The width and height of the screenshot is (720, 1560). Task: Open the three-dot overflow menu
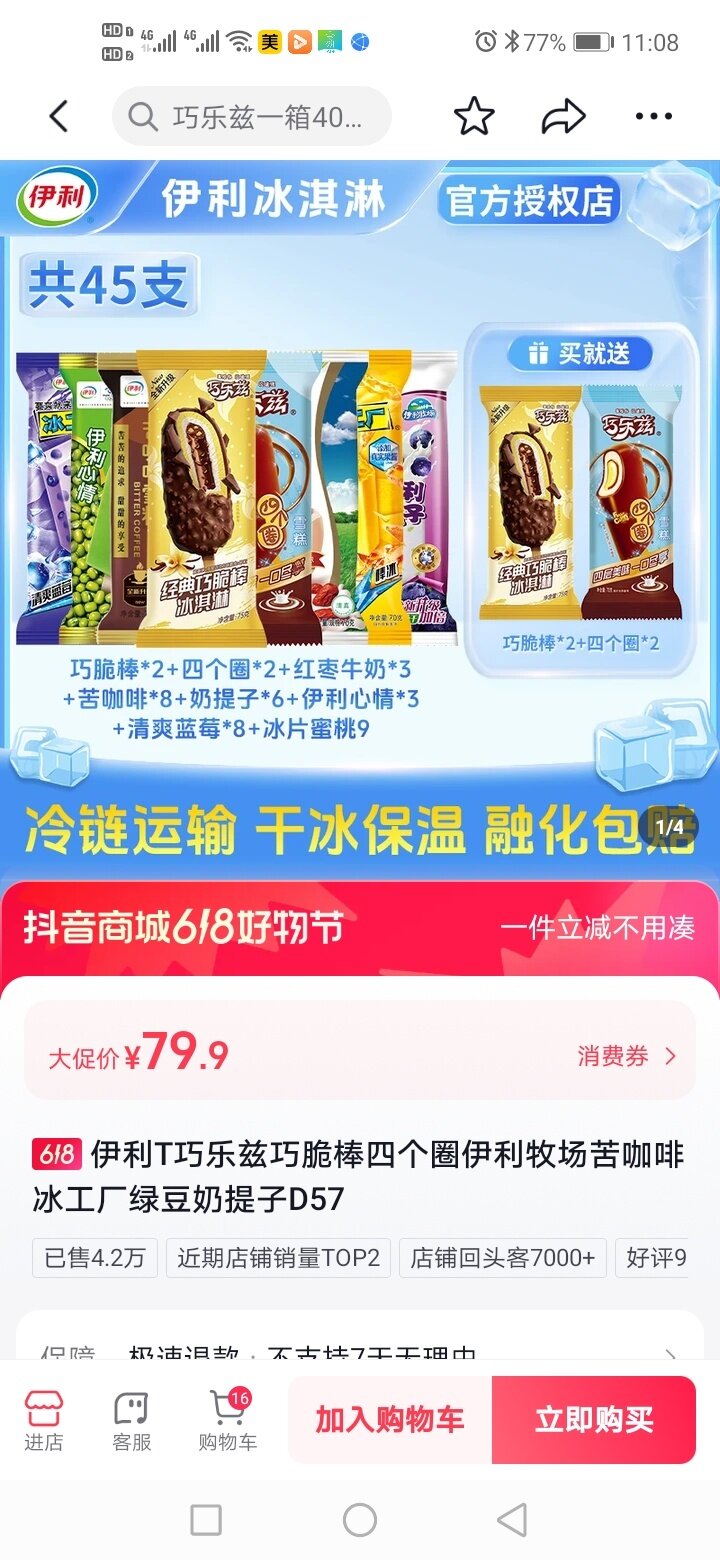point(654,117)
